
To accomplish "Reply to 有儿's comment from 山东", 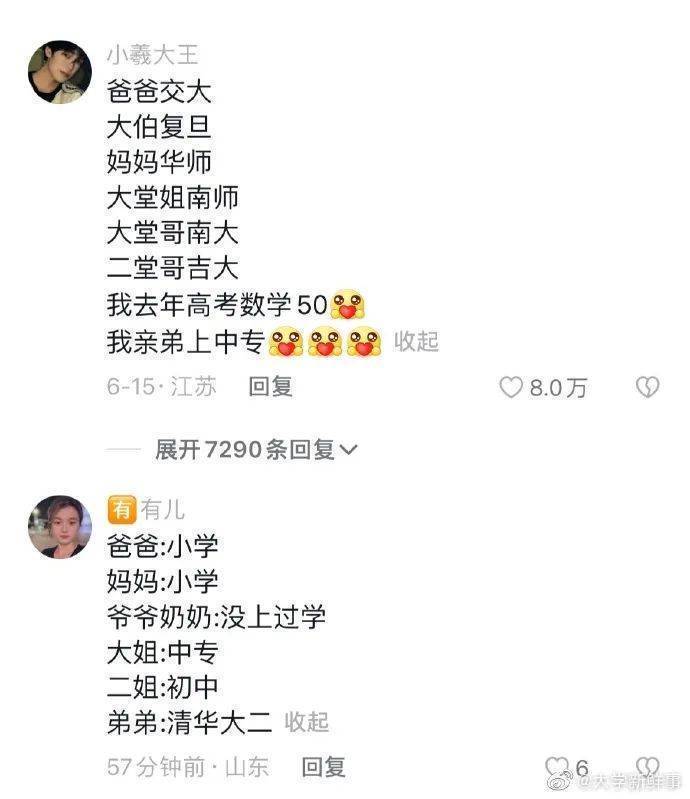I will [x=323, y=767].
